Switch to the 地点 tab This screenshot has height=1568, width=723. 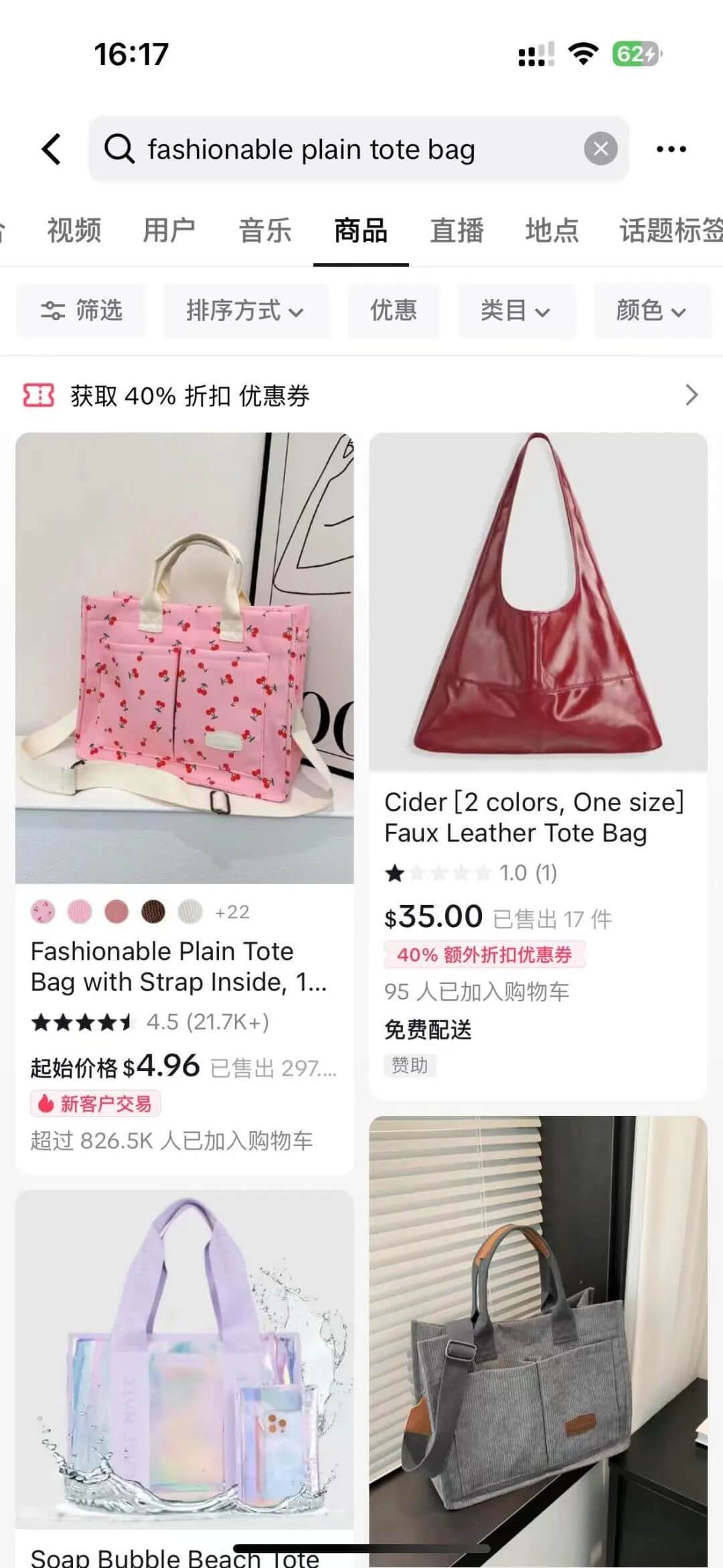pyautogui.click(x=552, y=230)
